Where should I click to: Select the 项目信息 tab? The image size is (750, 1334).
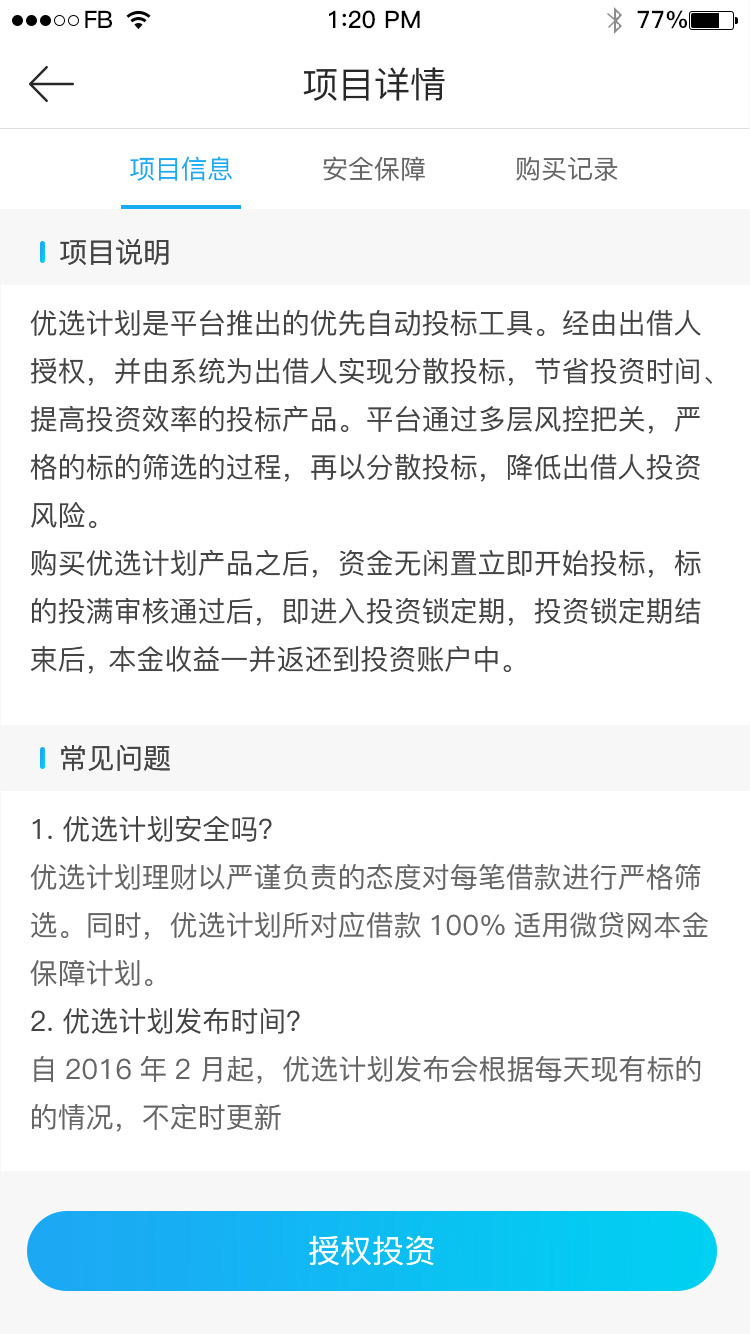181,169
